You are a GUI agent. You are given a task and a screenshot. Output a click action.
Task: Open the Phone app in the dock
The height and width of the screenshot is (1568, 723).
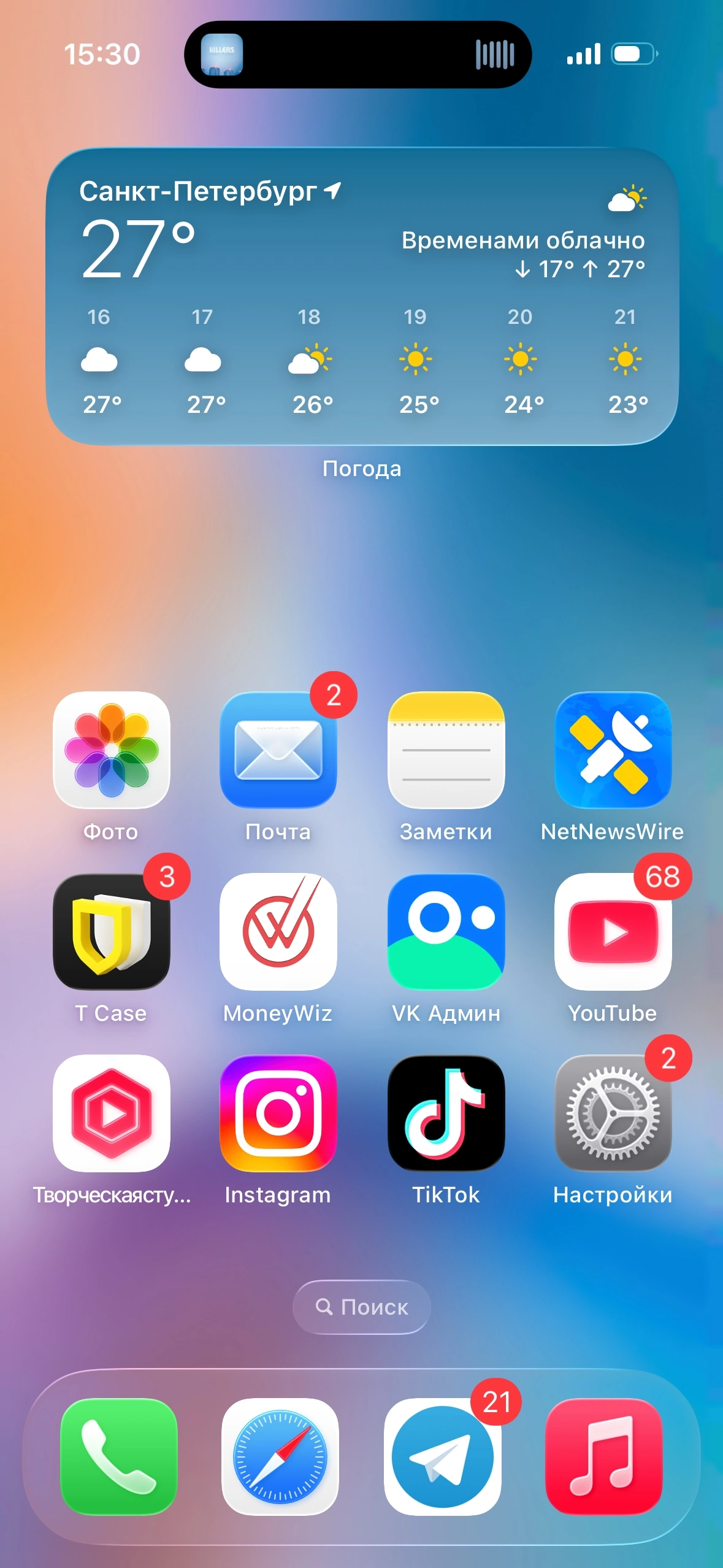(119, 1456)
